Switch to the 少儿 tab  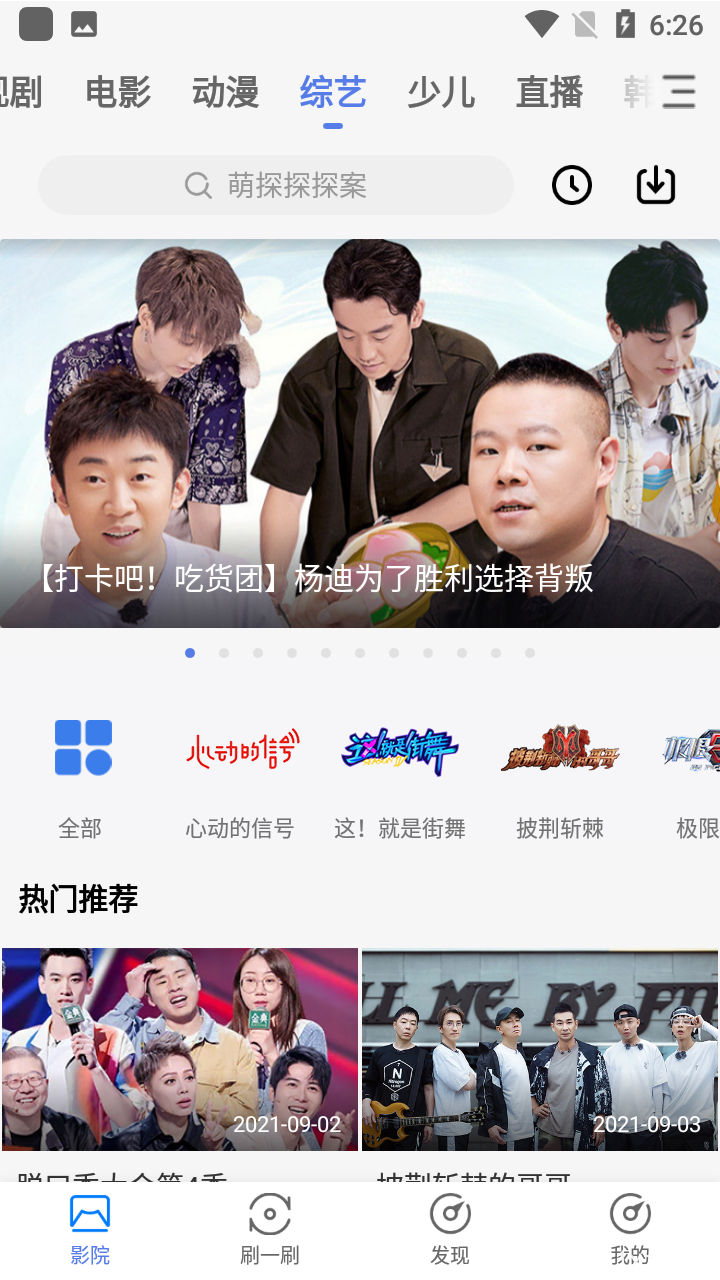[x=441, y=92]
